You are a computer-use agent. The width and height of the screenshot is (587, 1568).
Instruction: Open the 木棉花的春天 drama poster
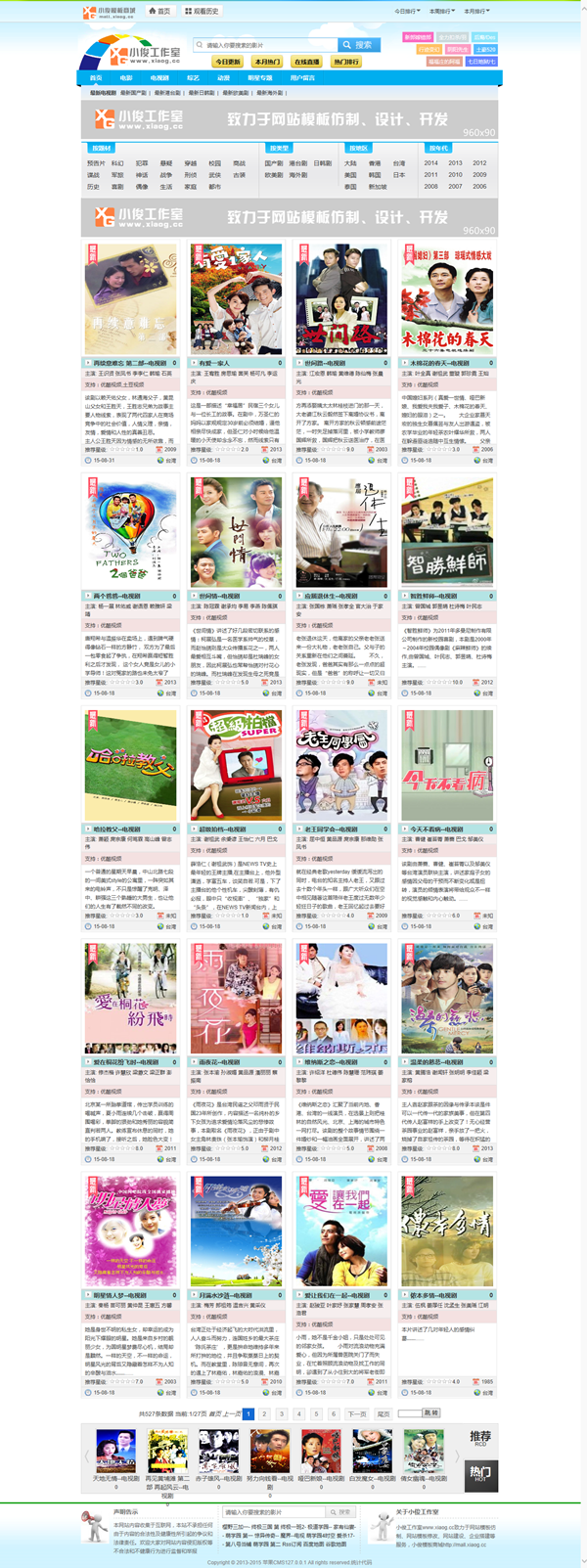(446, 300)
